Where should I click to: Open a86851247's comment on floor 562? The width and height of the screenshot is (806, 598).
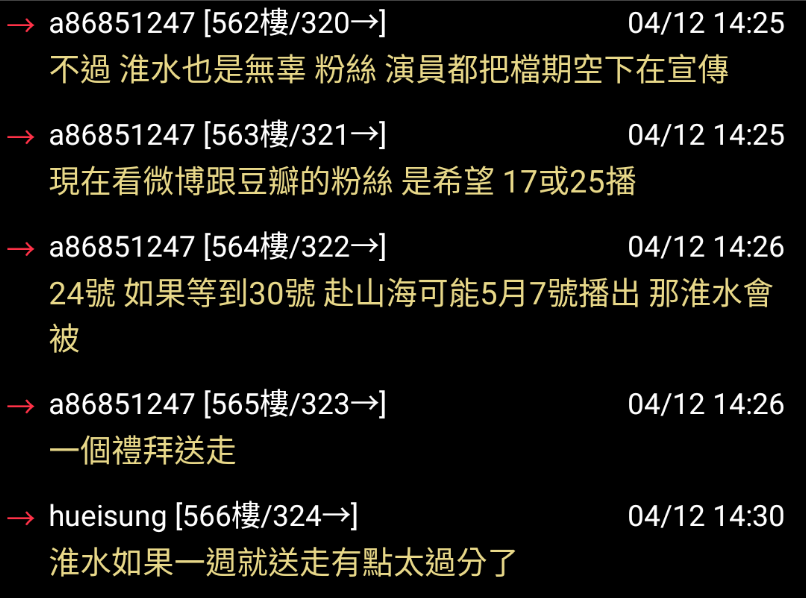(388, 69)
